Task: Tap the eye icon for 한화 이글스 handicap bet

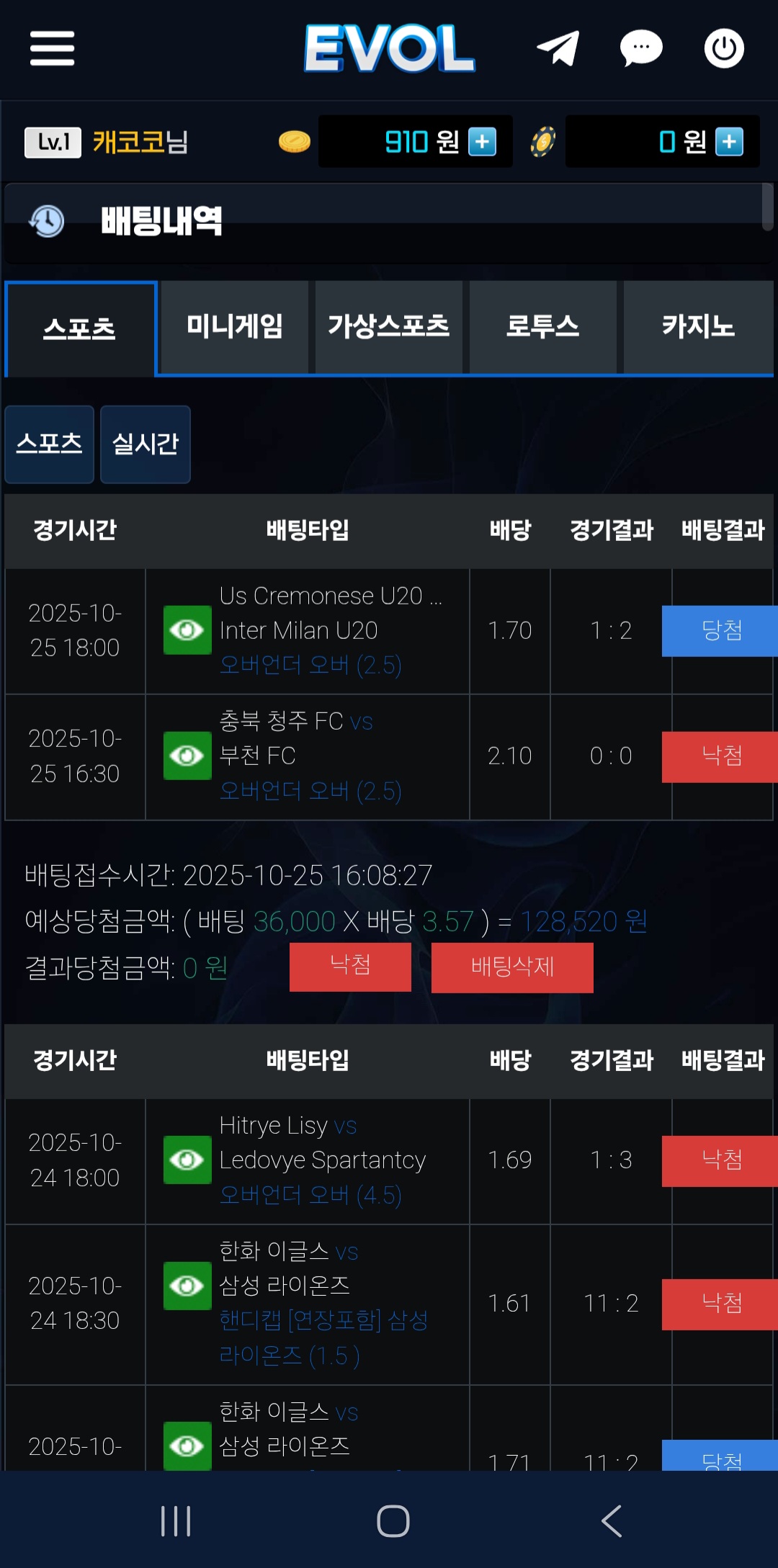Action: point(187,1286)
